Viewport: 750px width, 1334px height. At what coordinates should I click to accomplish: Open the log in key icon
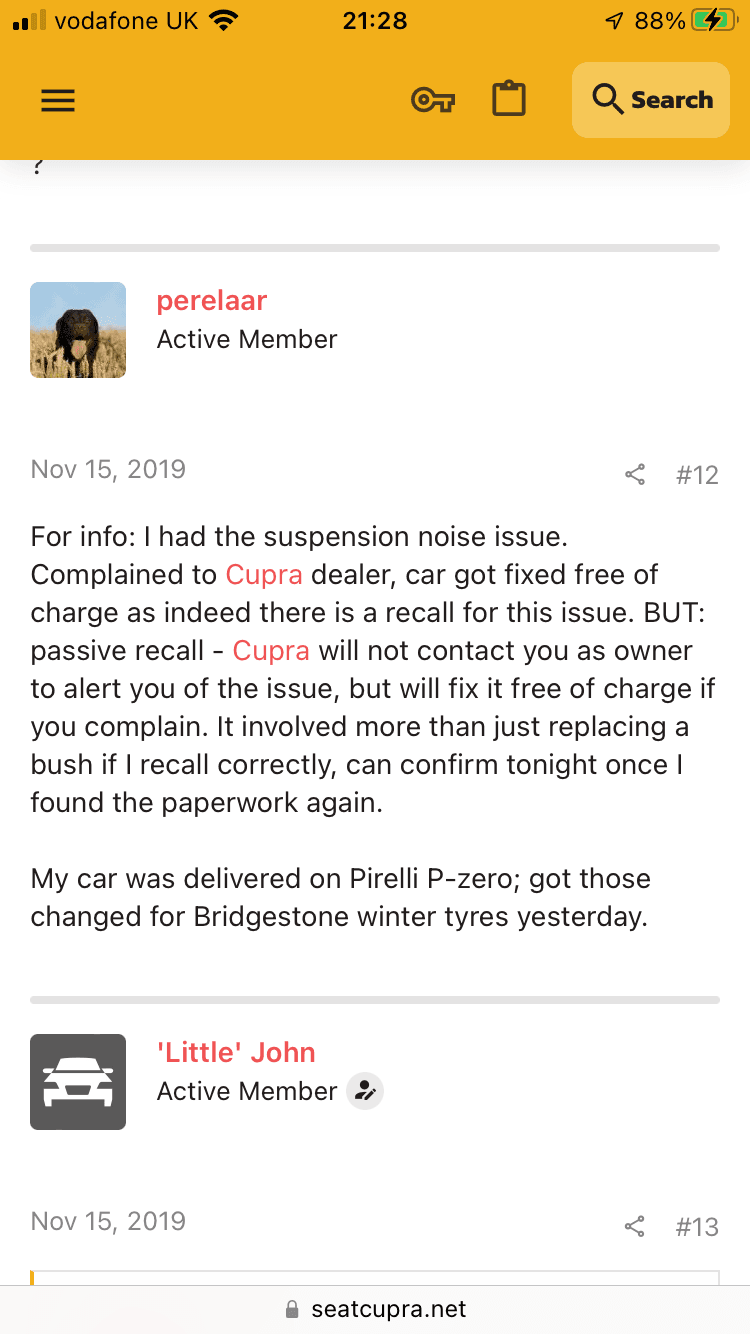click(433, 100)
